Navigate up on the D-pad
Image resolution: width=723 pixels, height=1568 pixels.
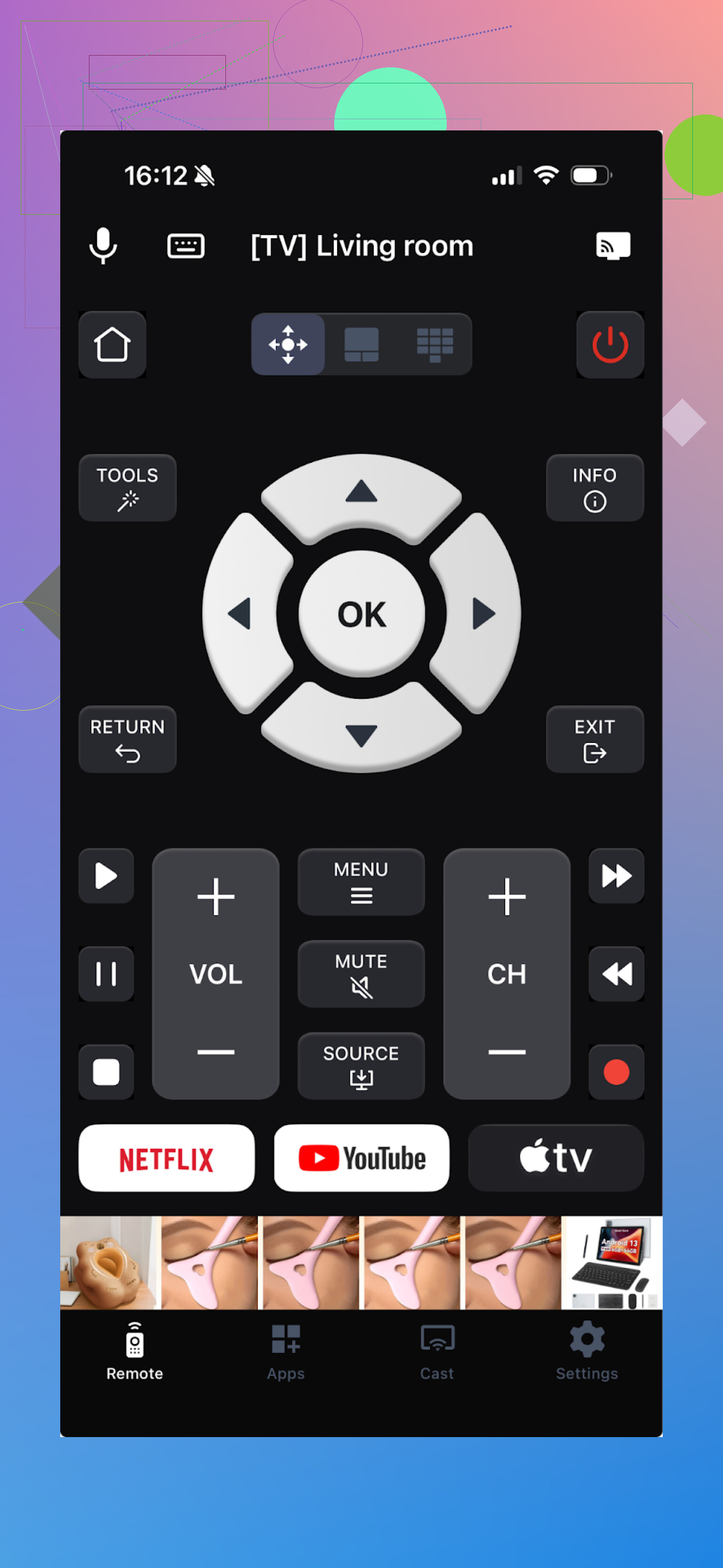[x=361, y=493]
